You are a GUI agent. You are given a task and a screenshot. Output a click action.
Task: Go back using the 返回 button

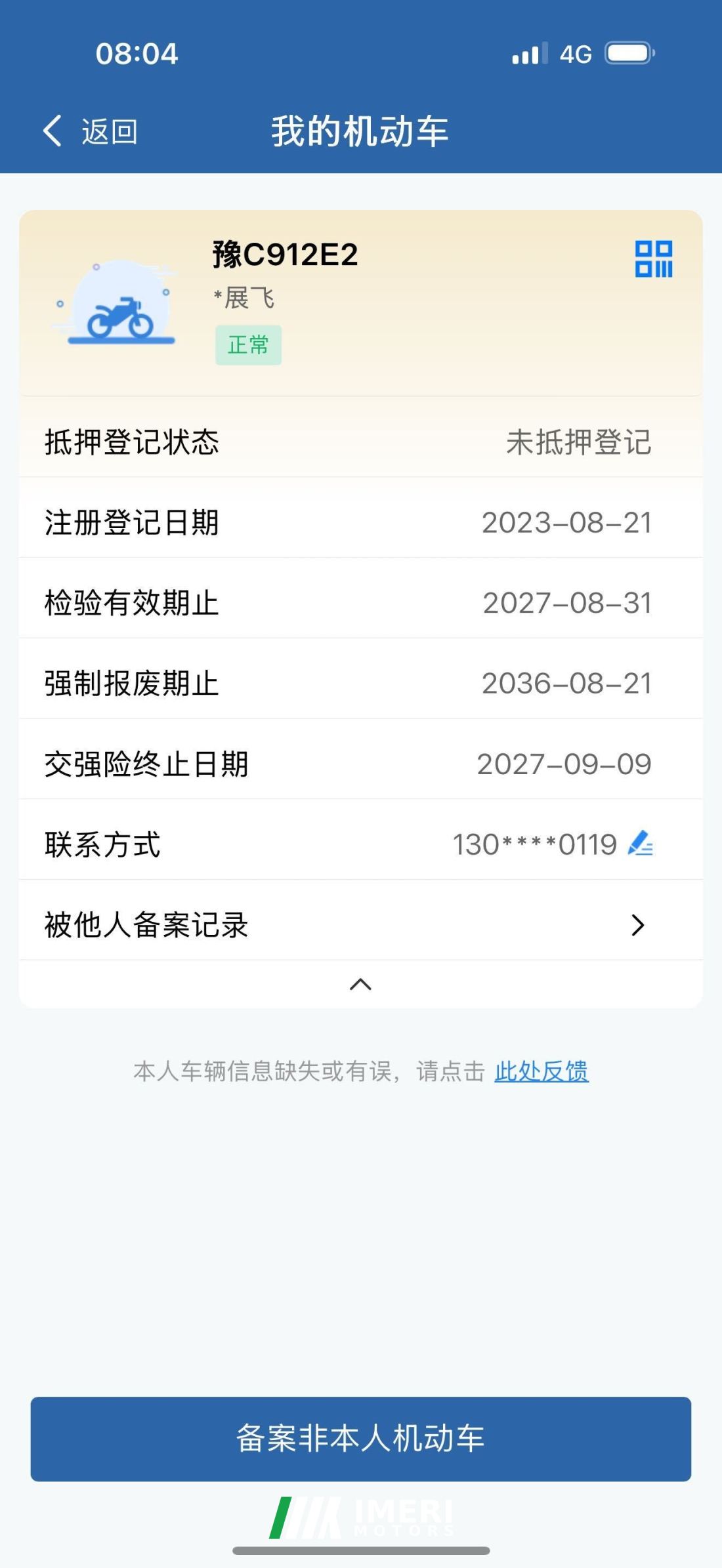91,131
